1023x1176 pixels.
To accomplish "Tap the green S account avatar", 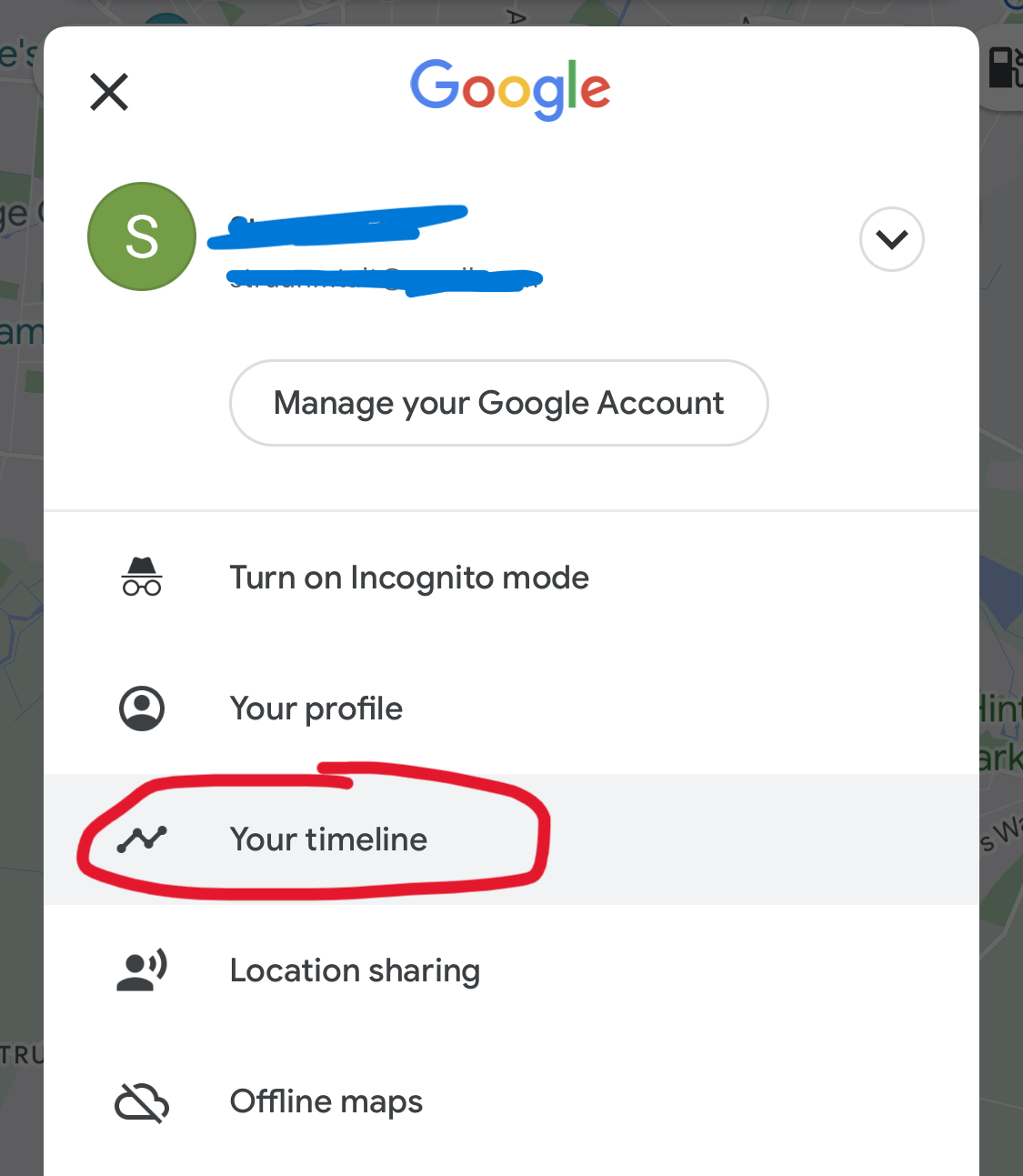I will pos(142,236).
